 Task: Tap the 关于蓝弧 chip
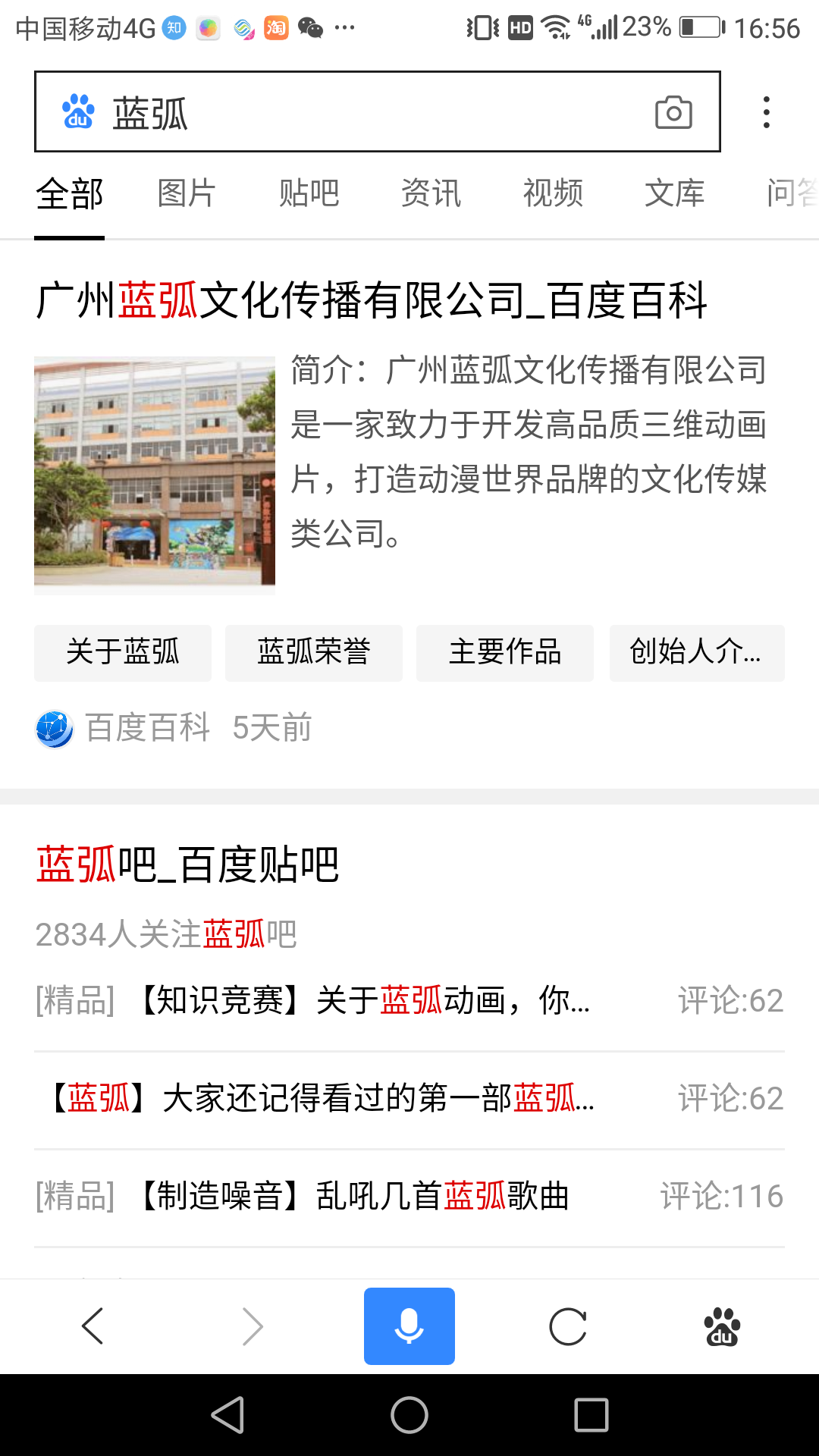click(x=123, y=652)
